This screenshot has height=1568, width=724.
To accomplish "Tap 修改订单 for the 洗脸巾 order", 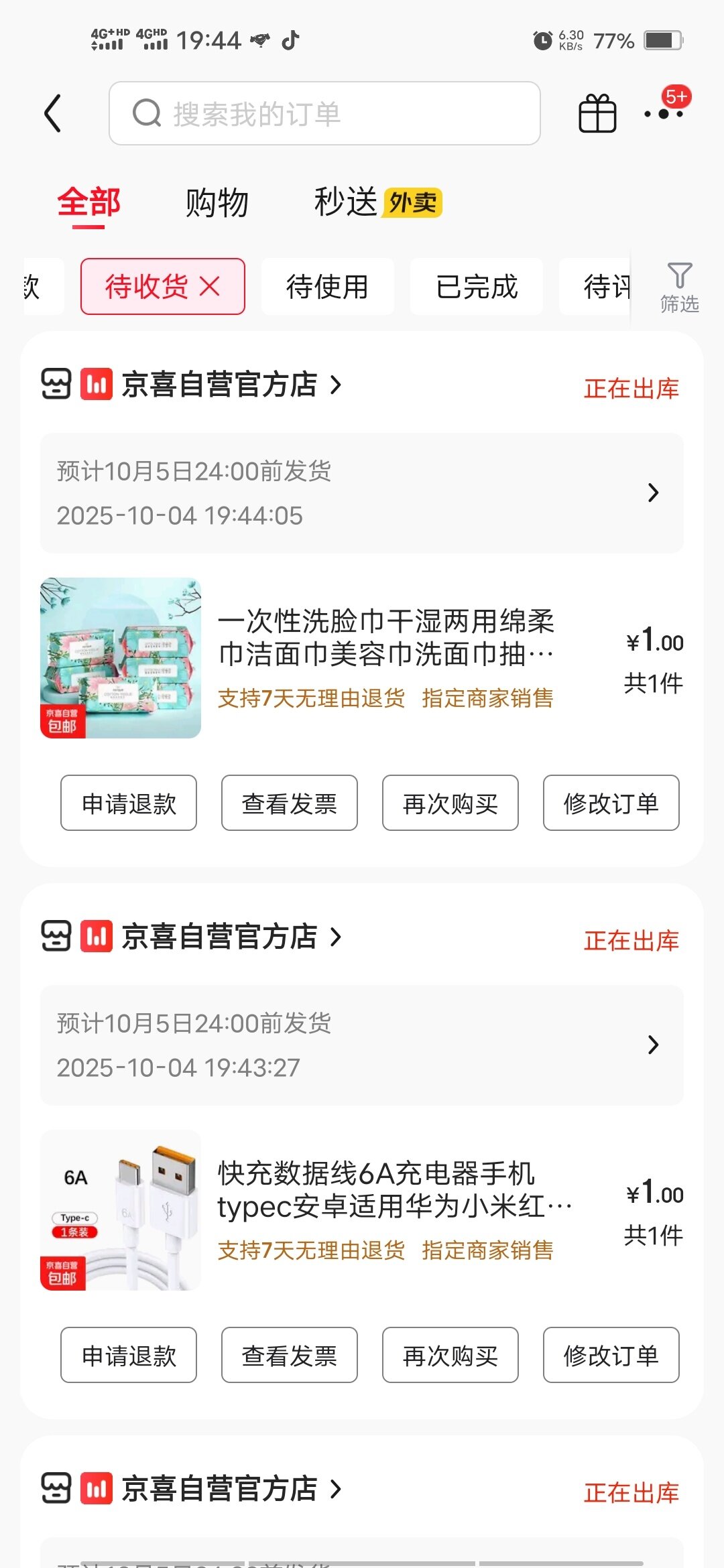I will tap(611, 803).
